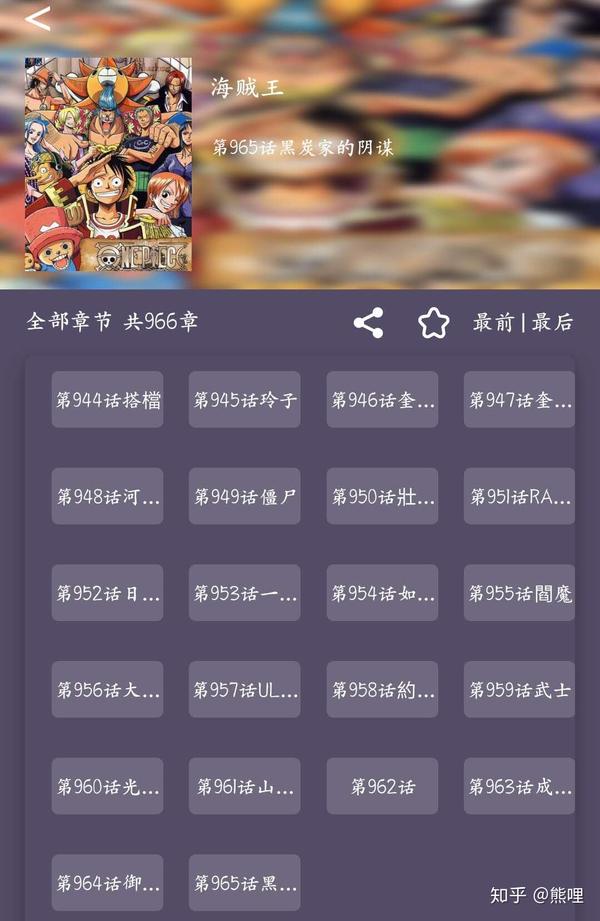Open chapter 第944话搭档
600x921 pixels.
click(x=107, y=400)
